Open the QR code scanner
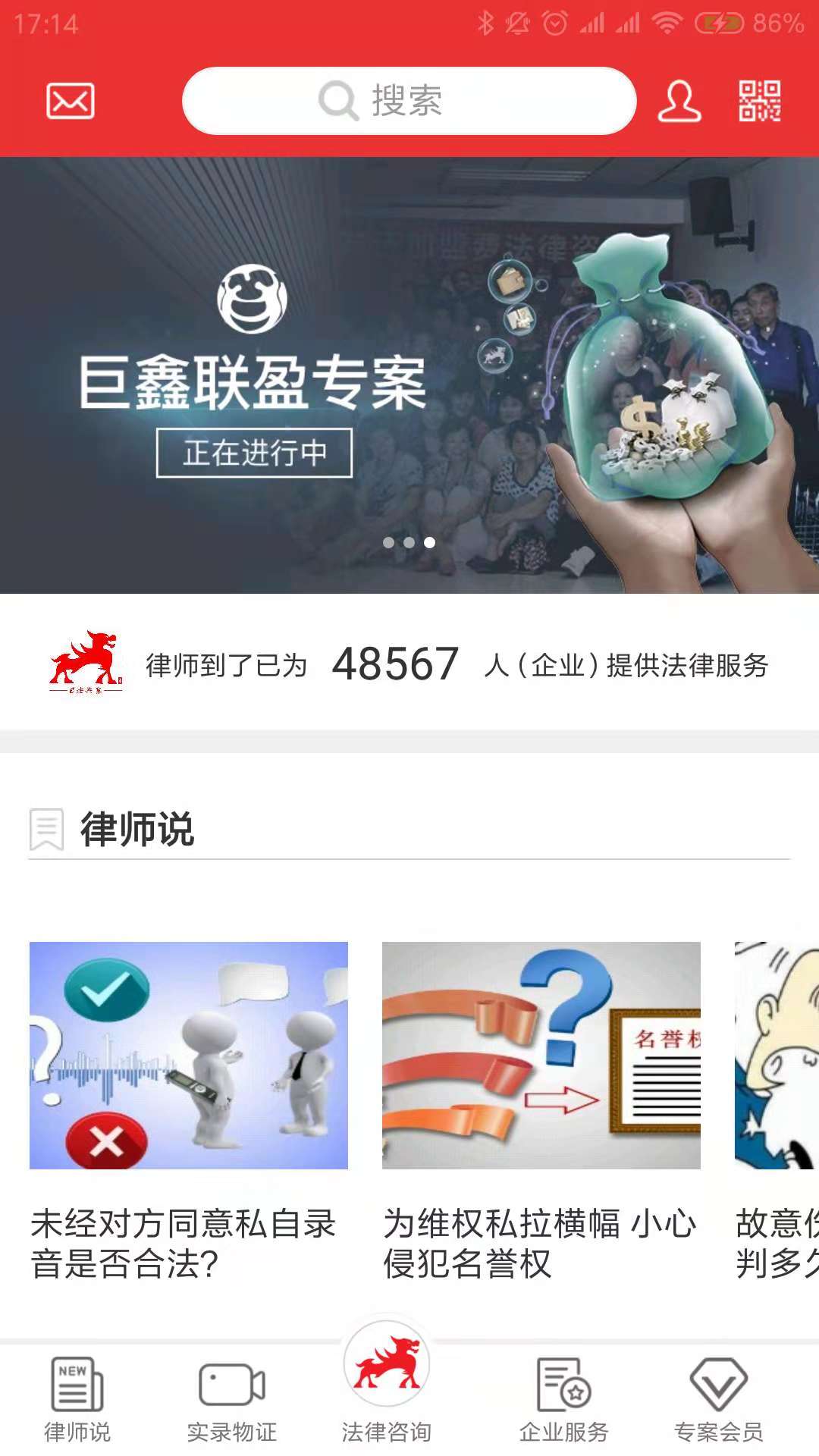The image size is (819, 1456). pyautogui.click(x=760, y=101)
